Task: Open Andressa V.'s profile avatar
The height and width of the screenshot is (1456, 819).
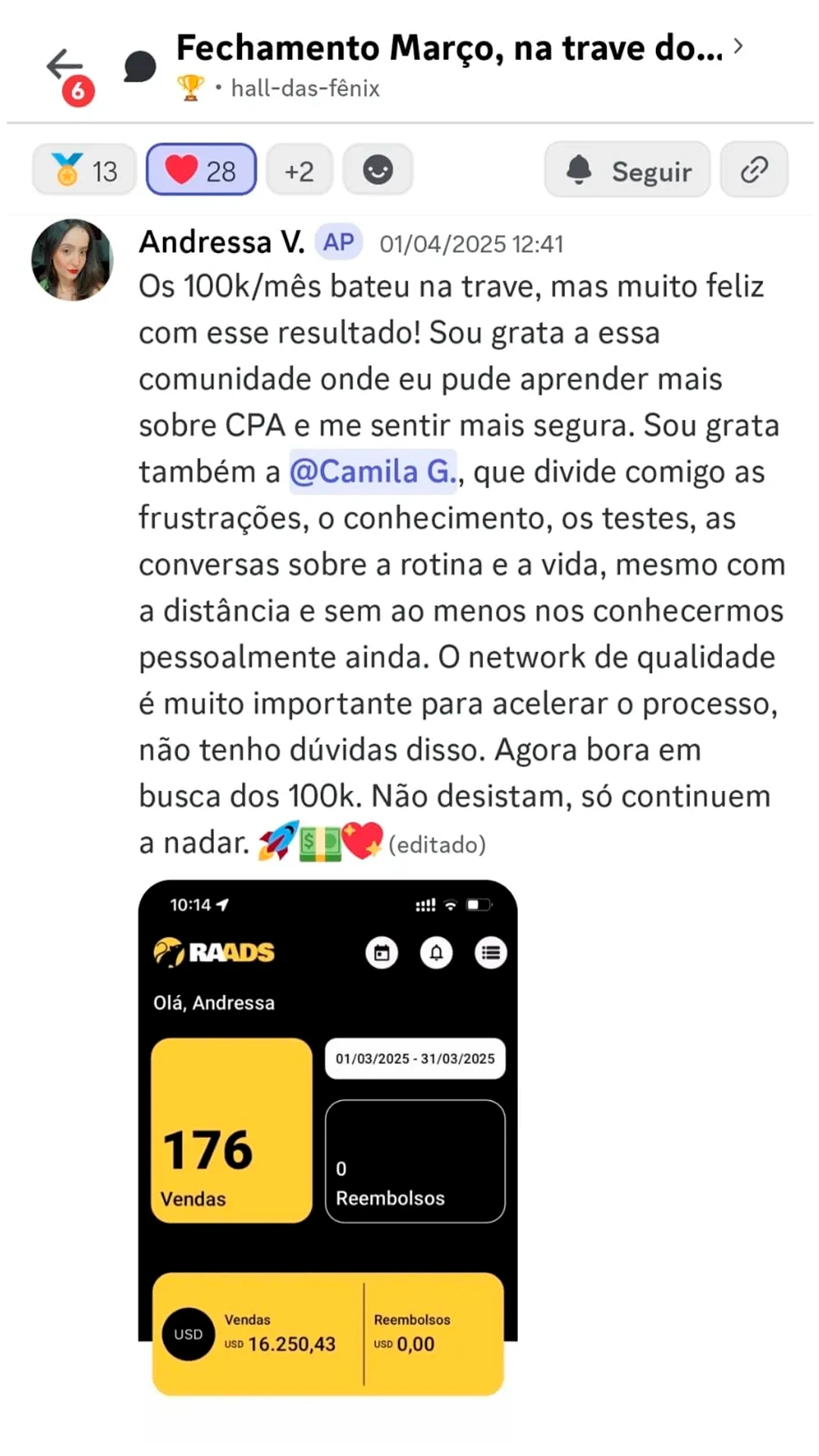Action: [72, 260]
